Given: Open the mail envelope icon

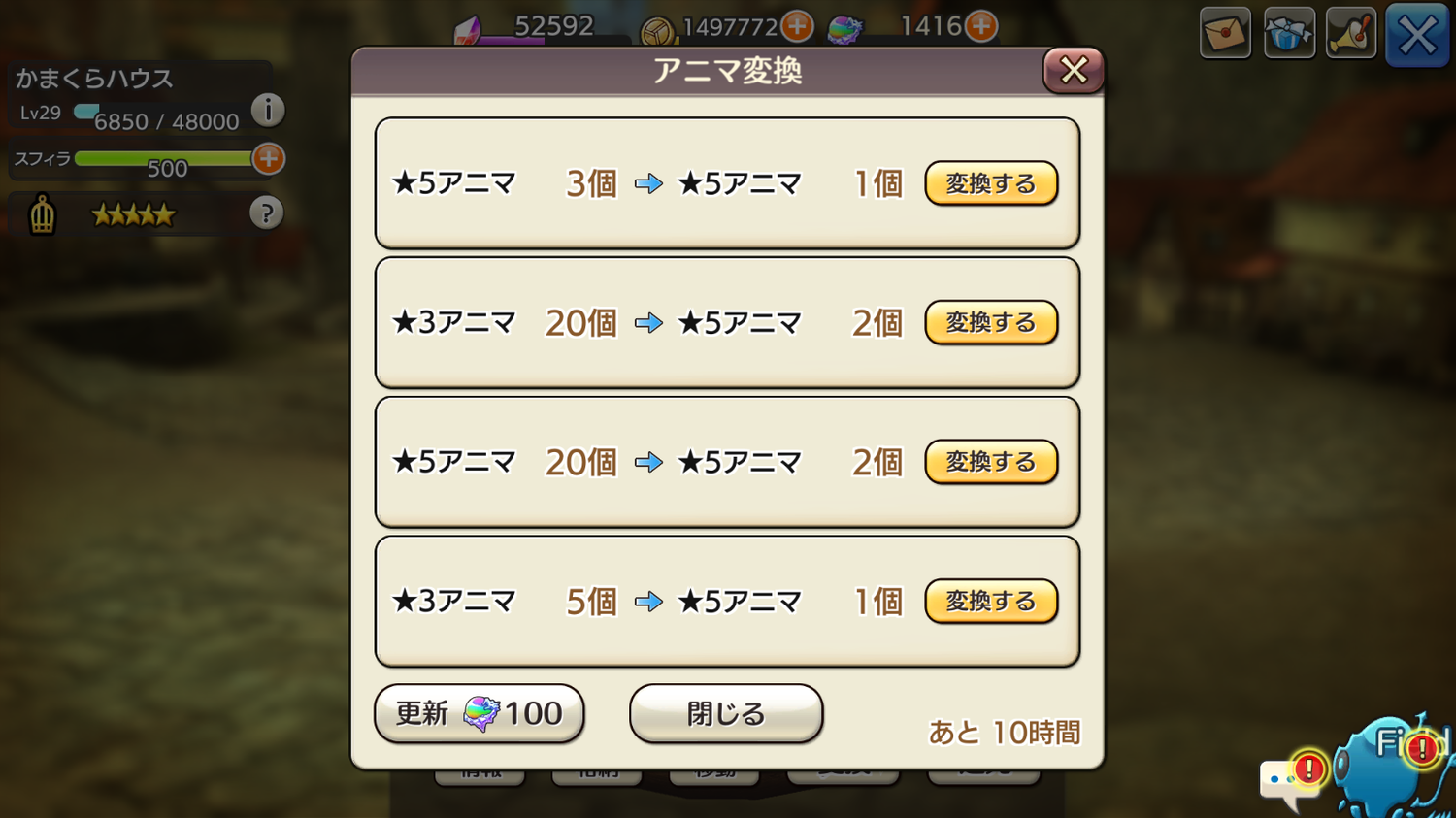Looking at the screenshot, I should [x=1225, y=34].
